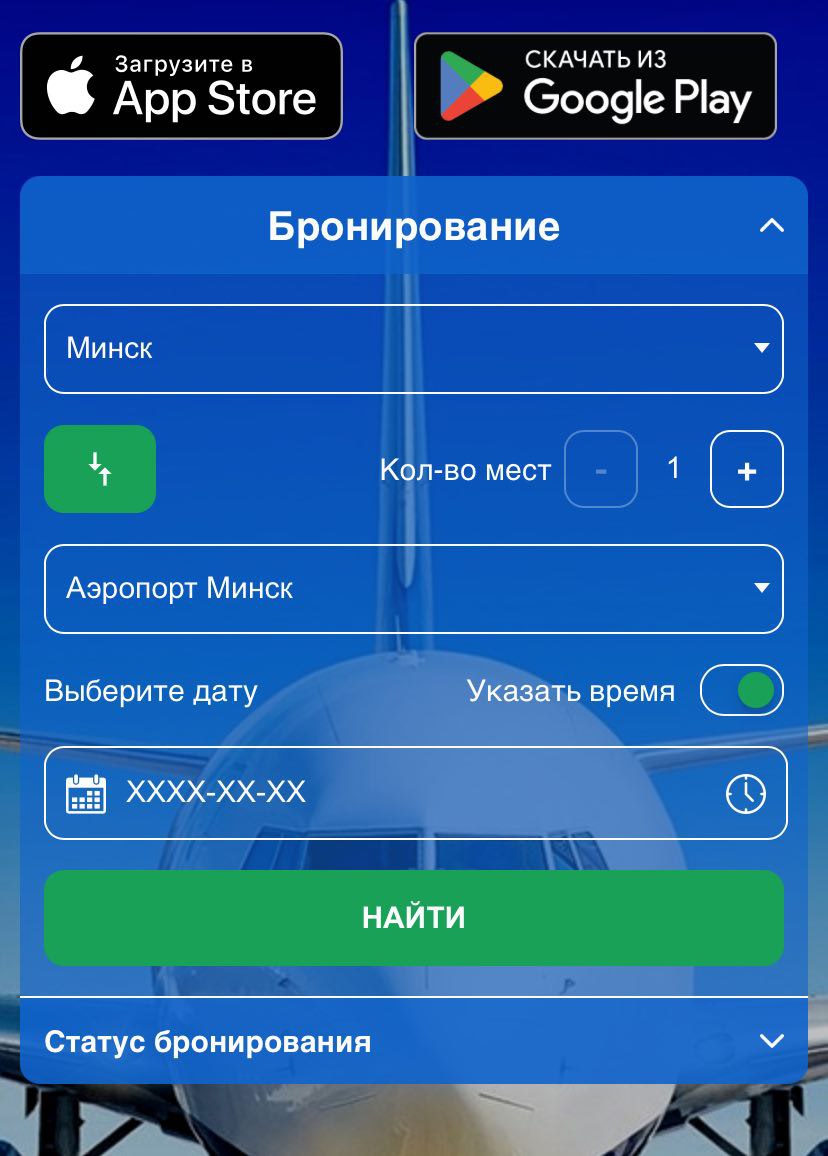Open the clock time picker icon

pos(745,794)
